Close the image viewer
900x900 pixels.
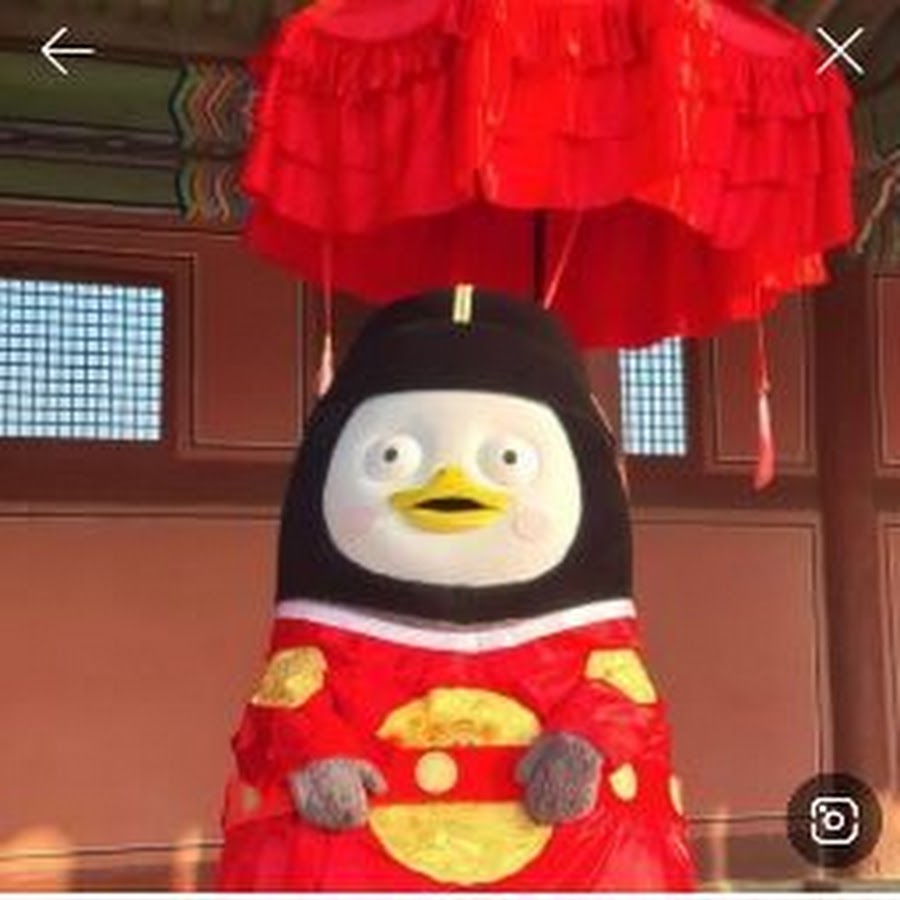(x=839, y=51)
